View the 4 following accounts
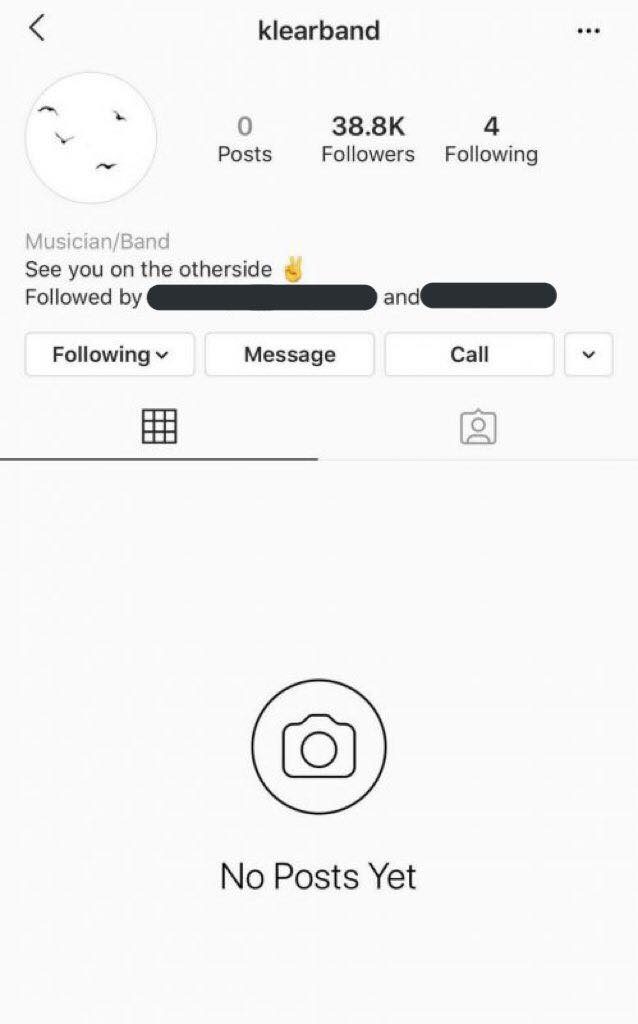The height and width of the screenshot is (1024, 638). pyautogui.click(x=490, y=139)
